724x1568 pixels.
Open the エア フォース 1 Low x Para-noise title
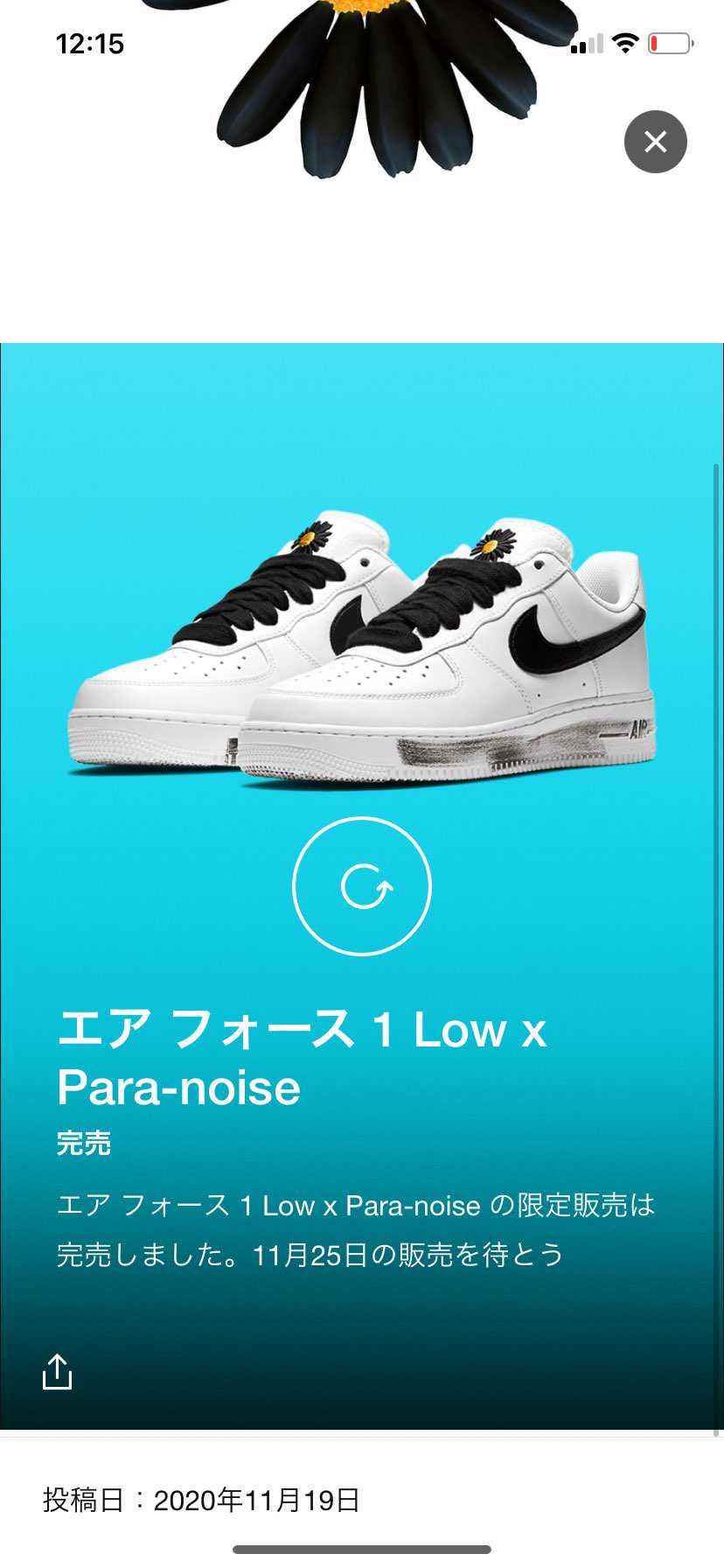tap(301, 1032)
